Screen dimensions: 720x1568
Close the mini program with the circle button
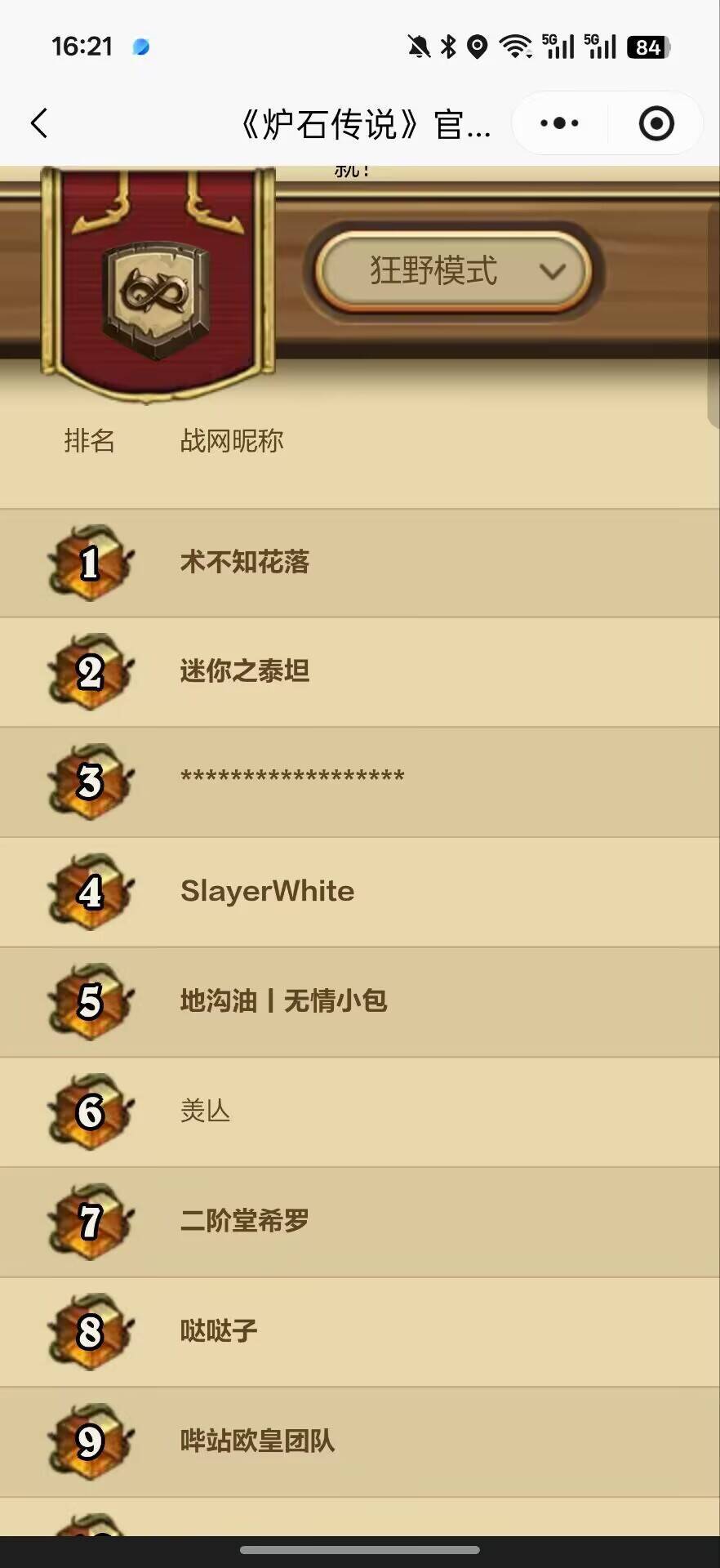pyautogui.click(x=656, y=123)
